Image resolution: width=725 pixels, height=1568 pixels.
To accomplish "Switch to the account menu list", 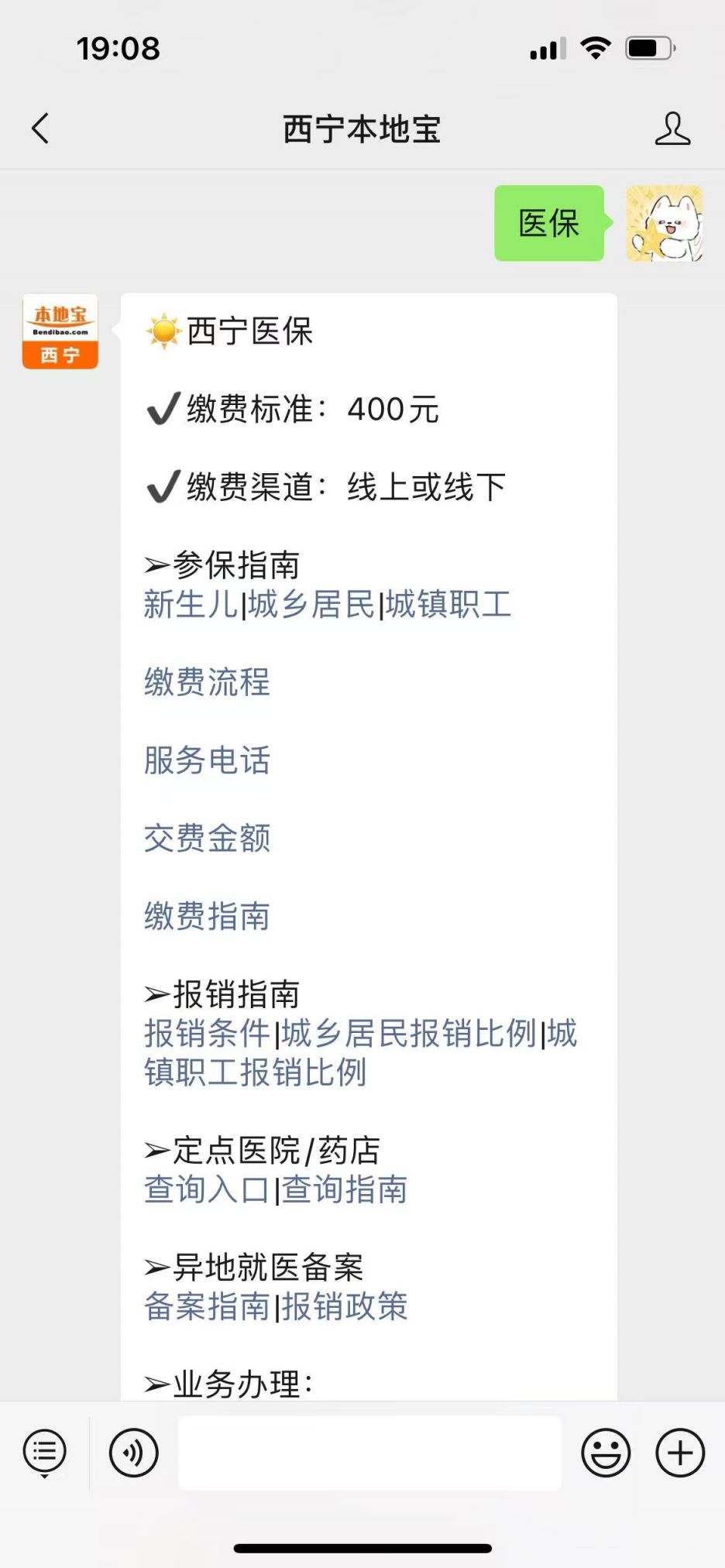I will [45, 1453].
